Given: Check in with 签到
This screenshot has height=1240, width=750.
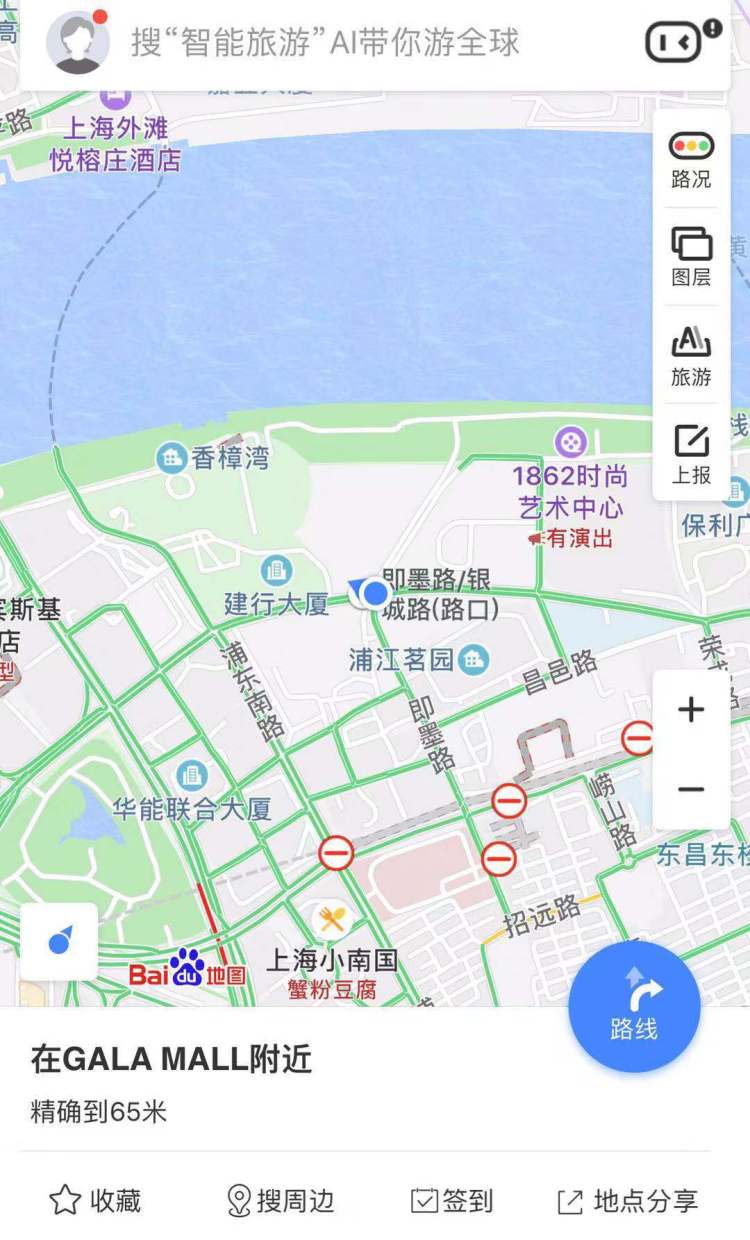Looking at the screenshot, I should [452, 1201].
